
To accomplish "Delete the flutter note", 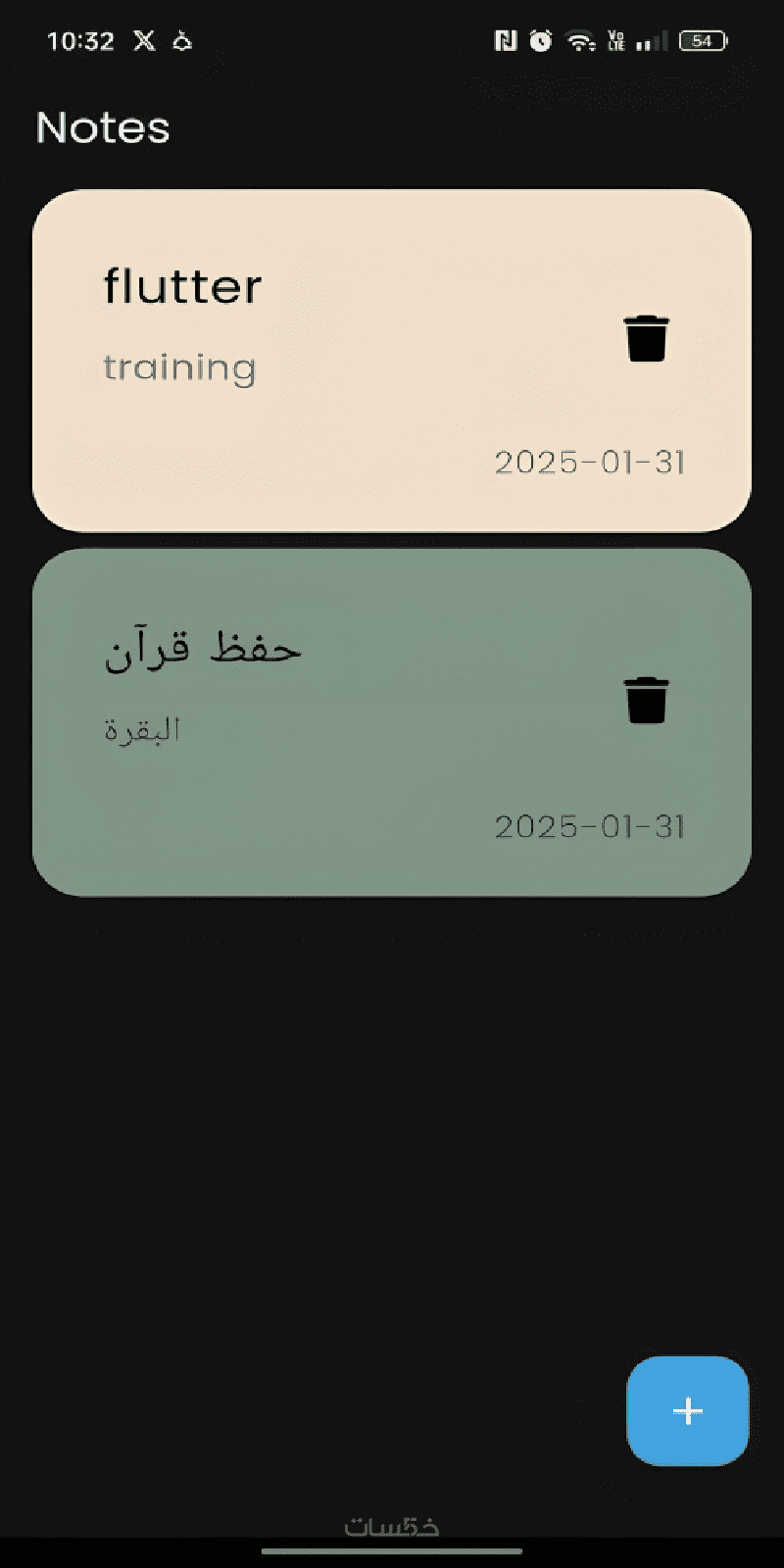I will [646, 339].
